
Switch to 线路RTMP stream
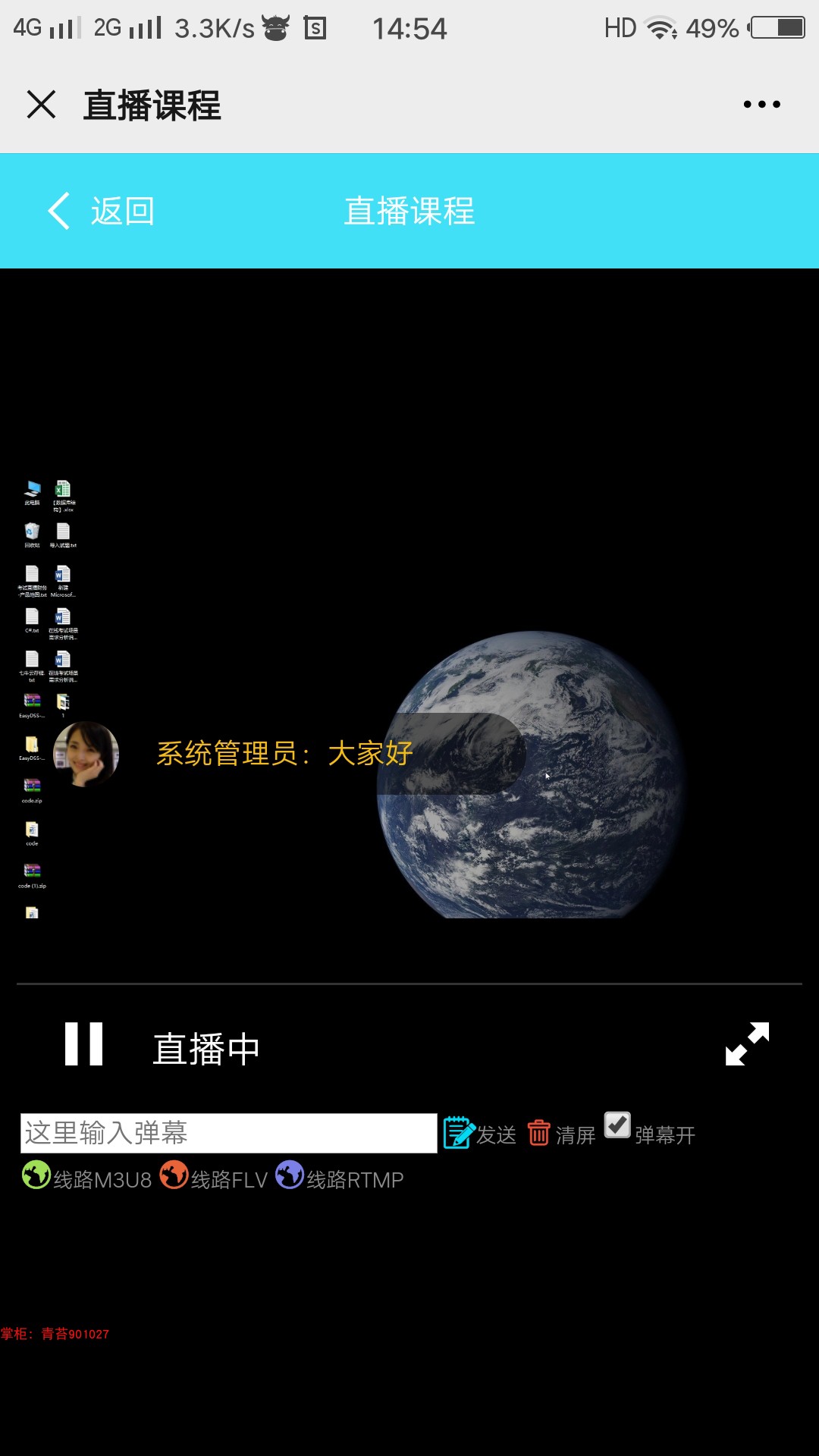point(339,1177)
